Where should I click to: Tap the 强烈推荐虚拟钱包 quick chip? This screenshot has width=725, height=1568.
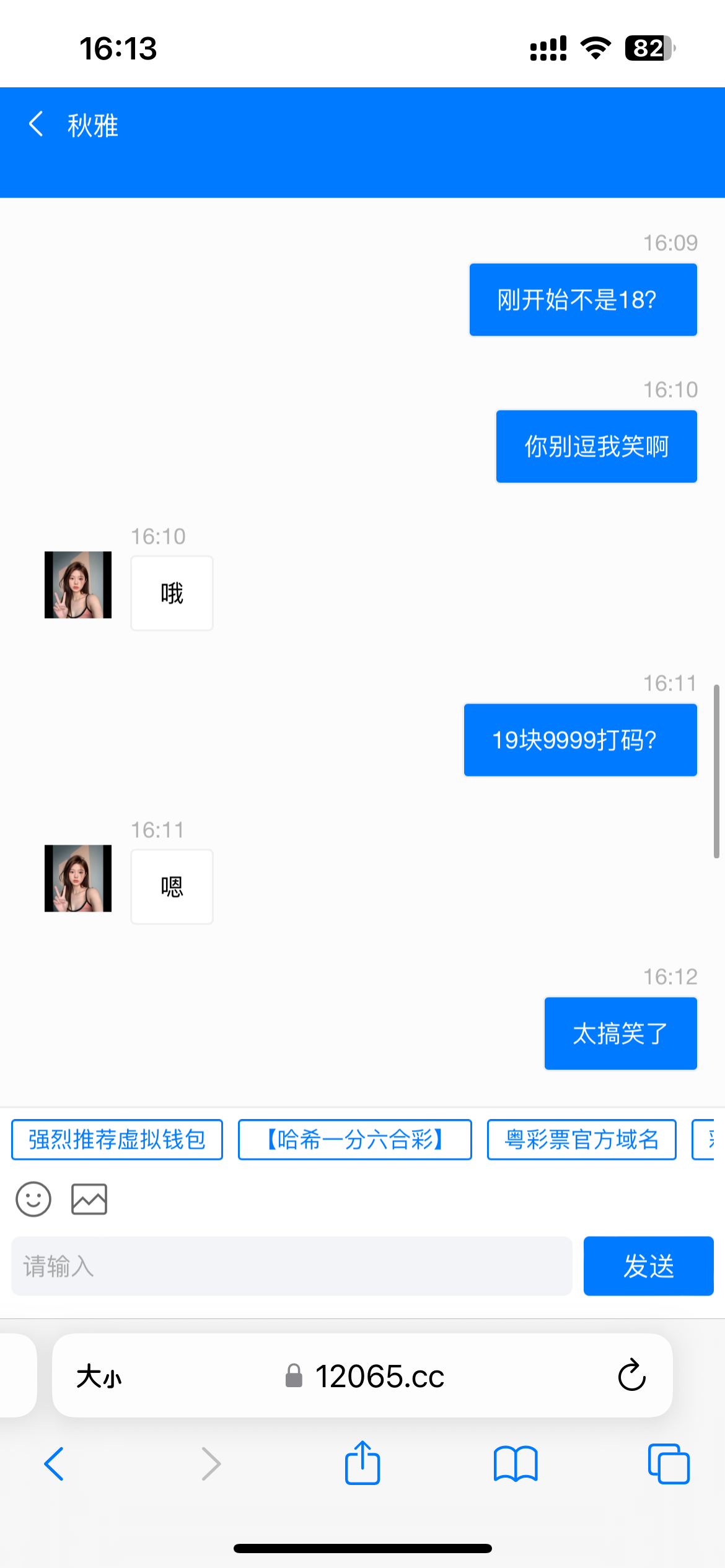coord(117,1139)
